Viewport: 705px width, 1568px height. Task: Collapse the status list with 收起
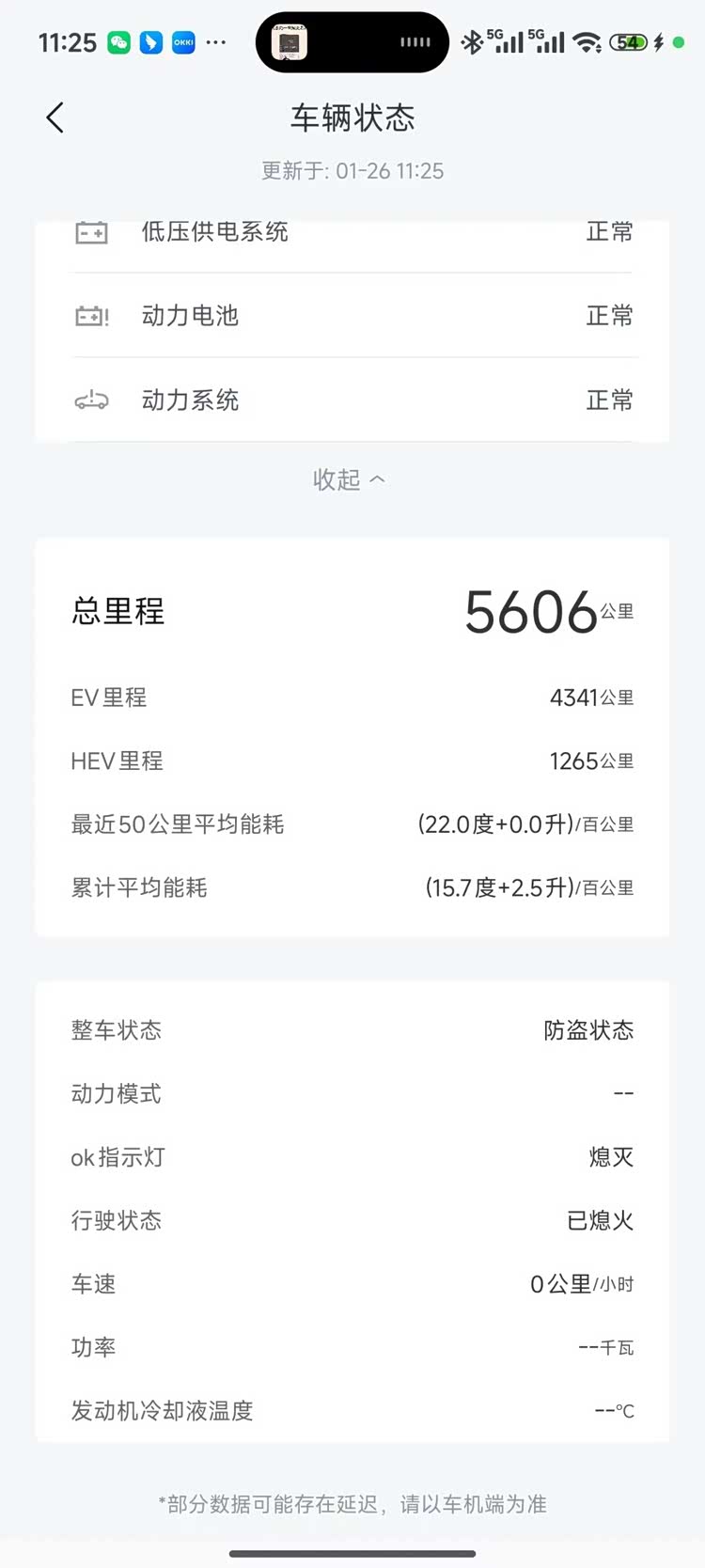pos(350,479)
